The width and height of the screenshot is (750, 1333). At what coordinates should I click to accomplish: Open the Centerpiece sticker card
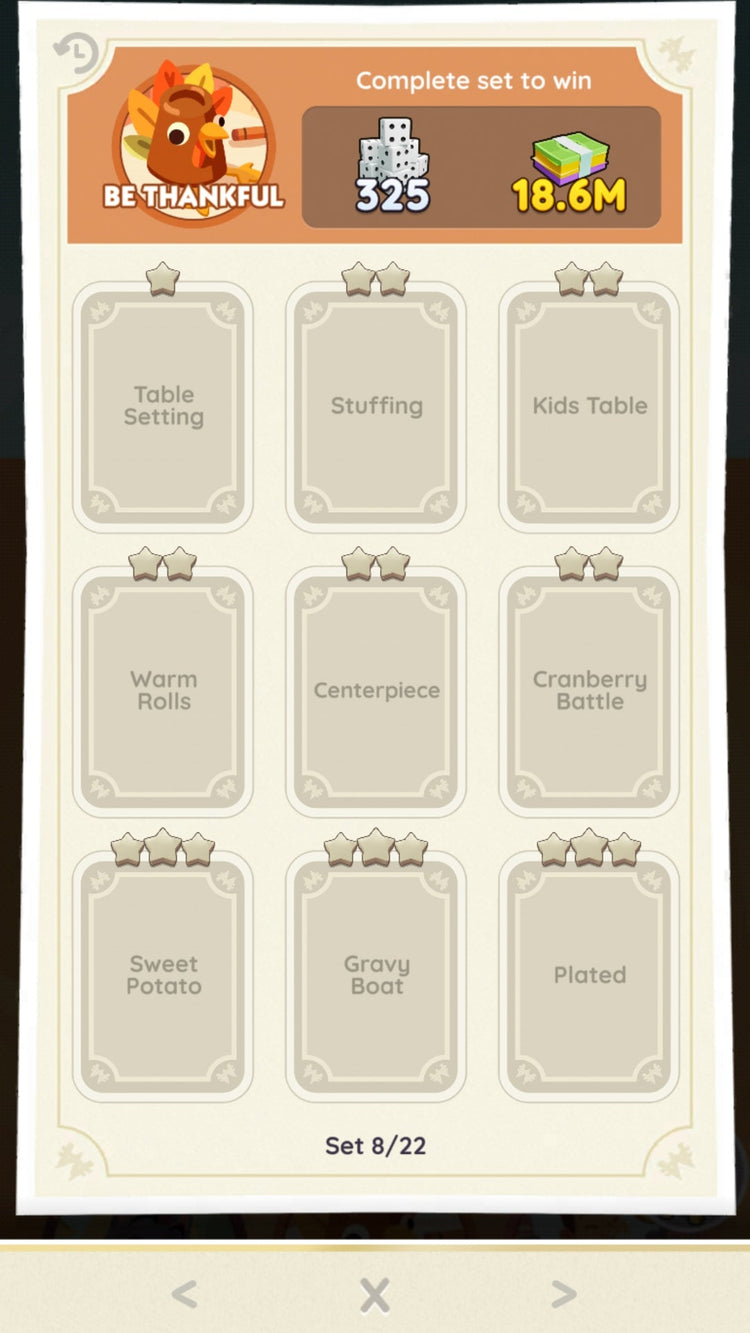click(376, 690)
